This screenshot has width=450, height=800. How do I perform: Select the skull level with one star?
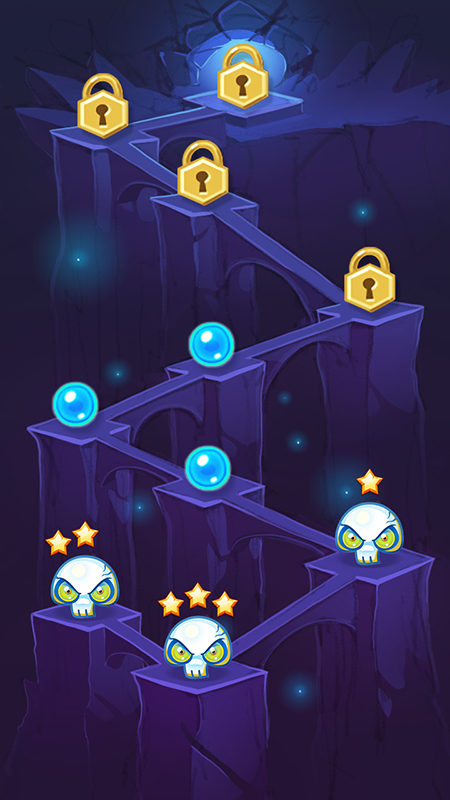tap(369, 534)
